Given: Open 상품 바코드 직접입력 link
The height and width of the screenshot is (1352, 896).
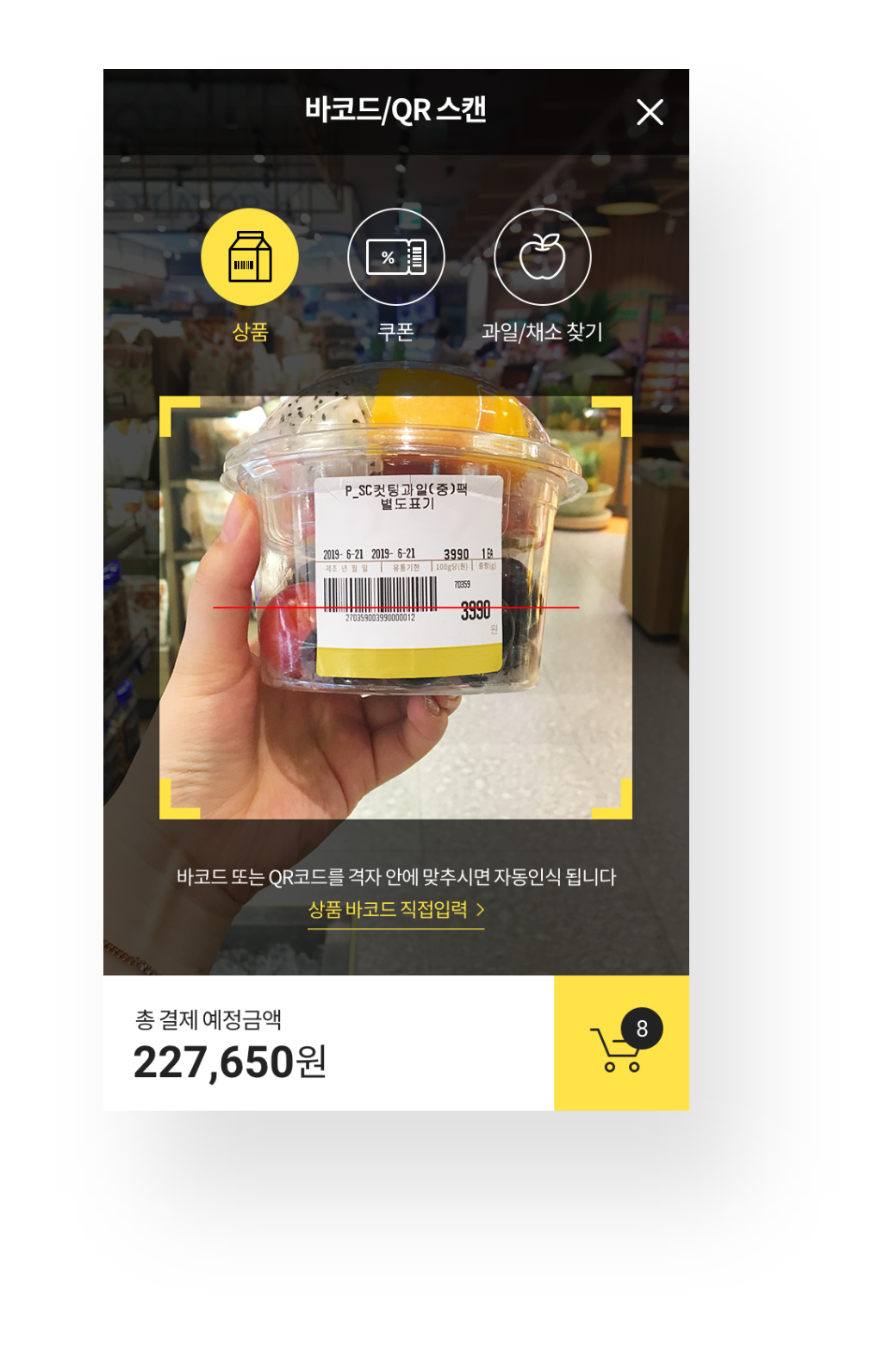Looking at the screenshot, I should tap(395, 910).
